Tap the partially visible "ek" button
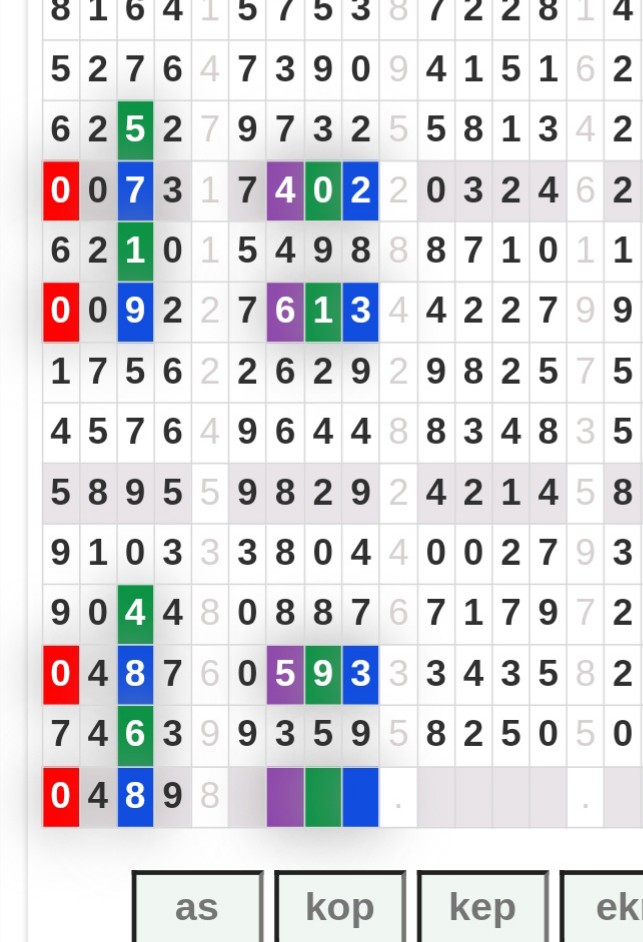The width and height of the screenshot is (643, 942). pyautogui.click(x=606, y=907)
